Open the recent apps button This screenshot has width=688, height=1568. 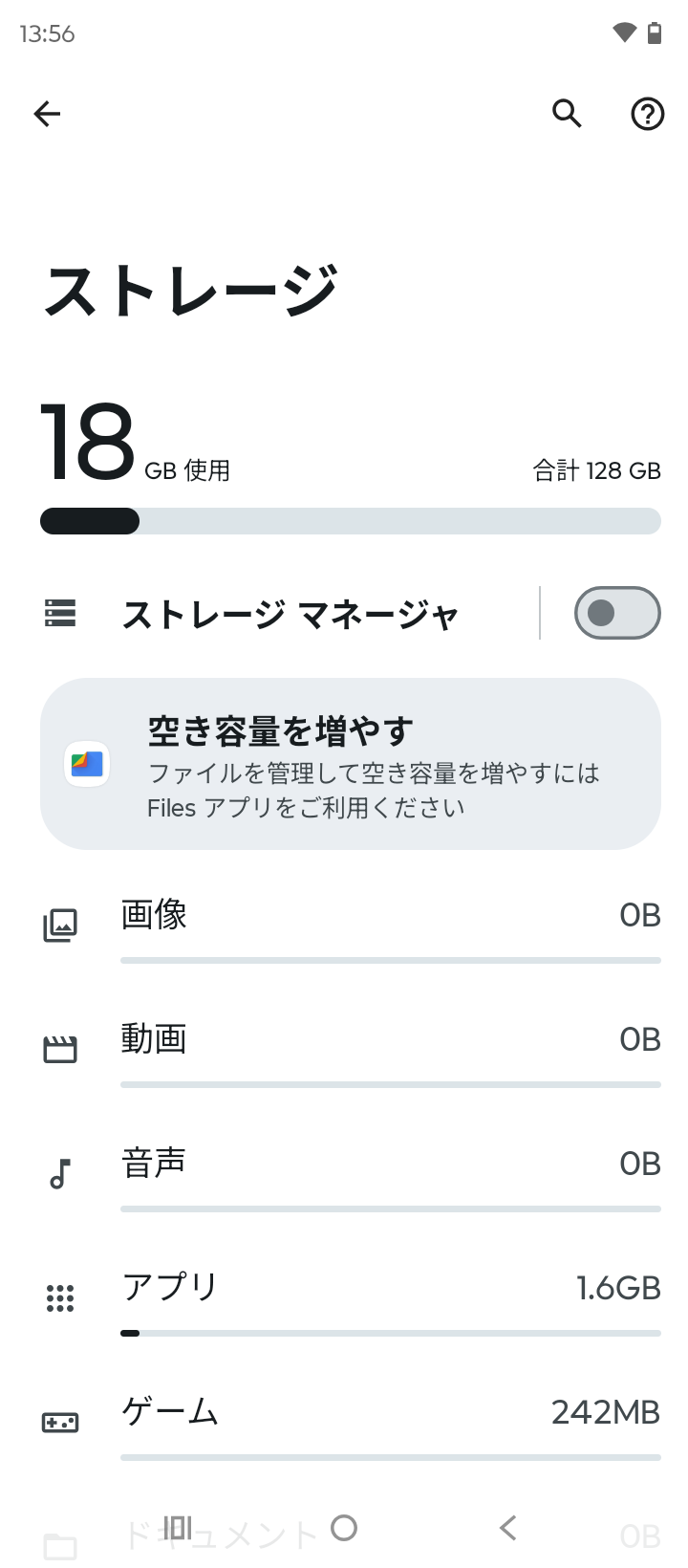coord(179,1528)
